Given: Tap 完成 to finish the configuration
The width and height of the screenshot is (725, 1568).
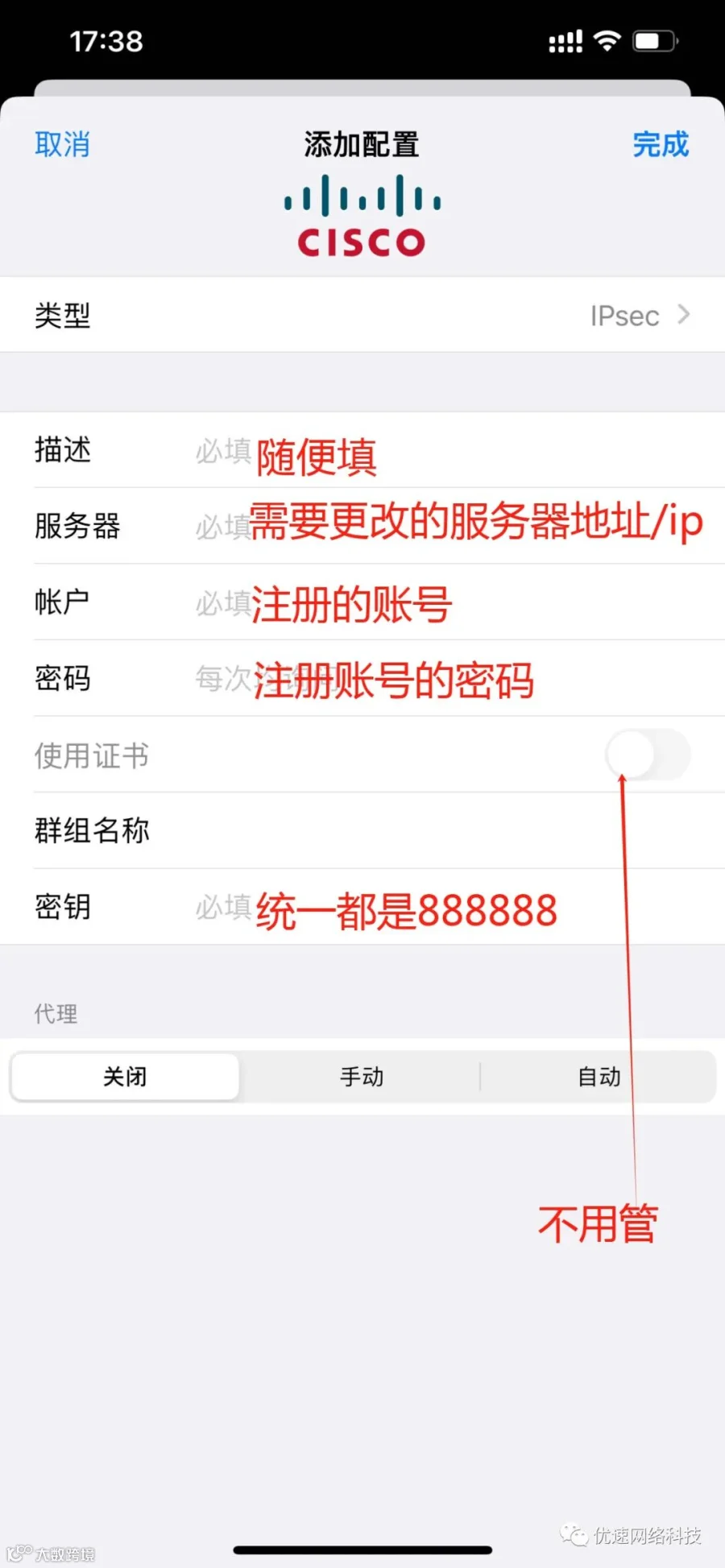Looking at the screenshot, I should pyautogui.click(x=661, y=145).
